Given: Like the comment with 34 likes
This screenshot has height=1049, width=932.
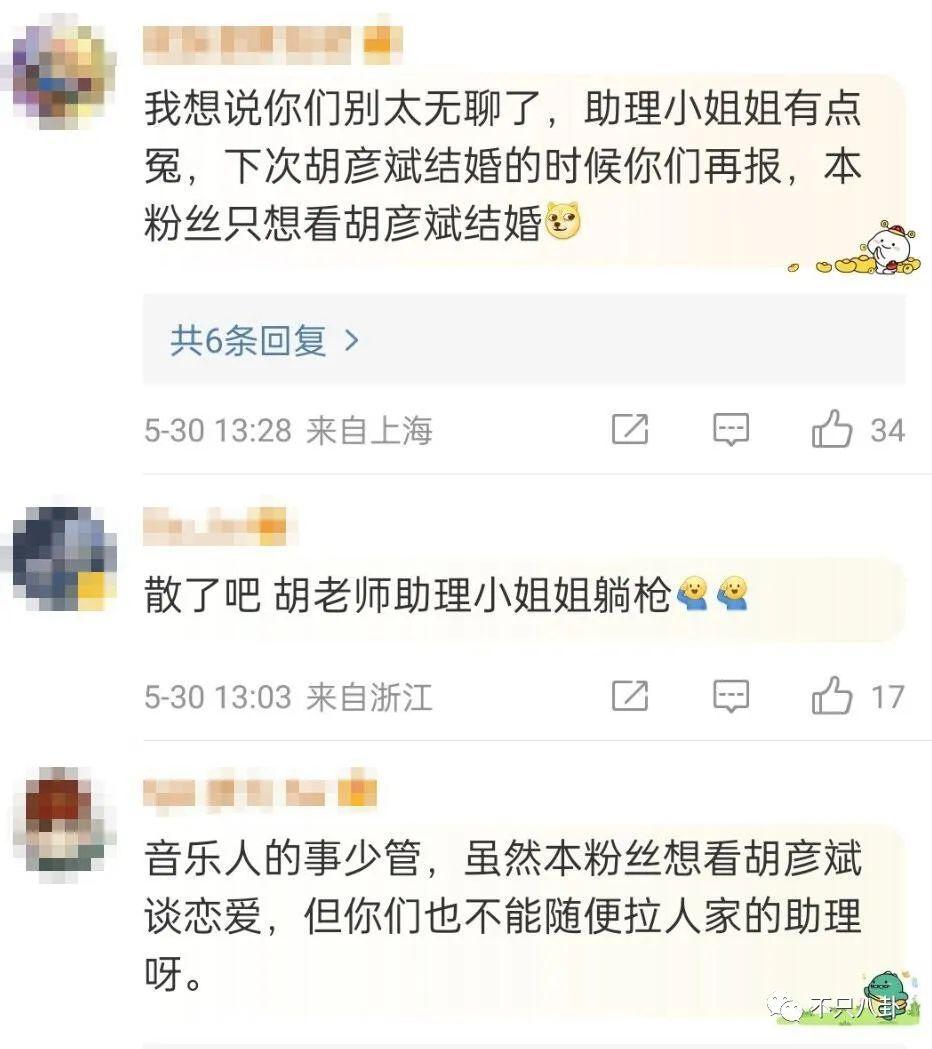Looking at the screenshot, I should 832,430.
